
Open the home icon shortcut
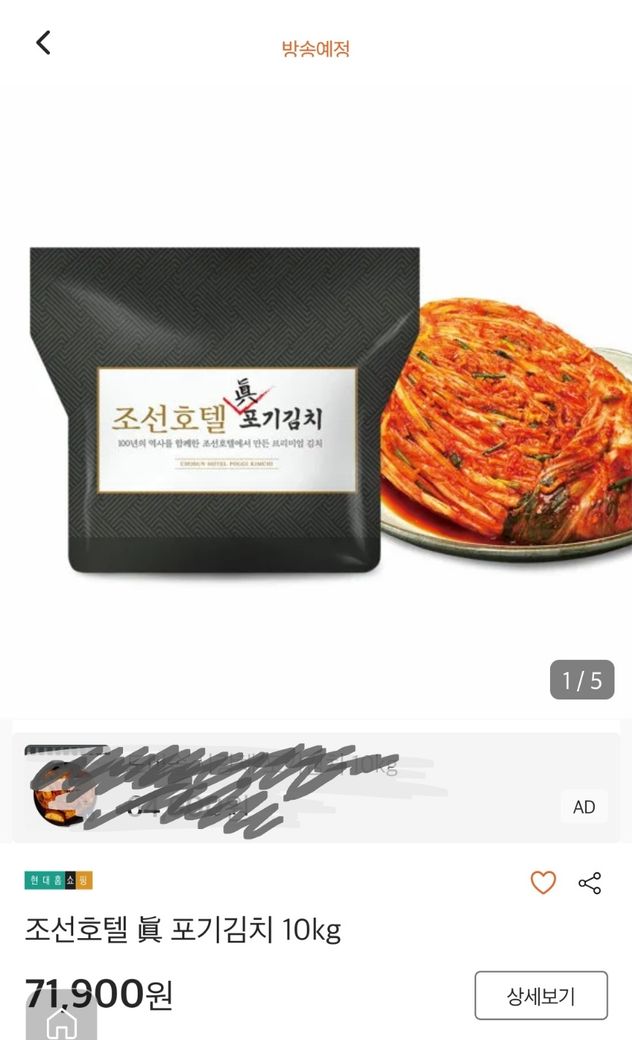click(x=61, y=1022)
